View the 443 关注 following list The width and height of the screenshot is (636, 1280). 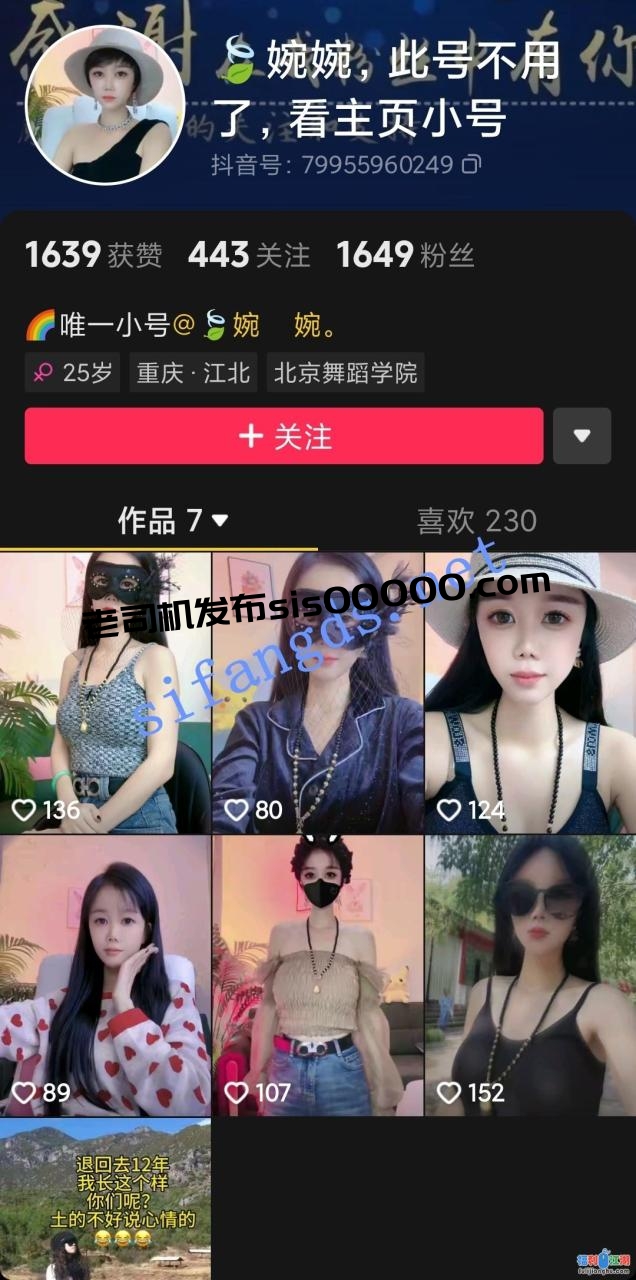(248, 255)
